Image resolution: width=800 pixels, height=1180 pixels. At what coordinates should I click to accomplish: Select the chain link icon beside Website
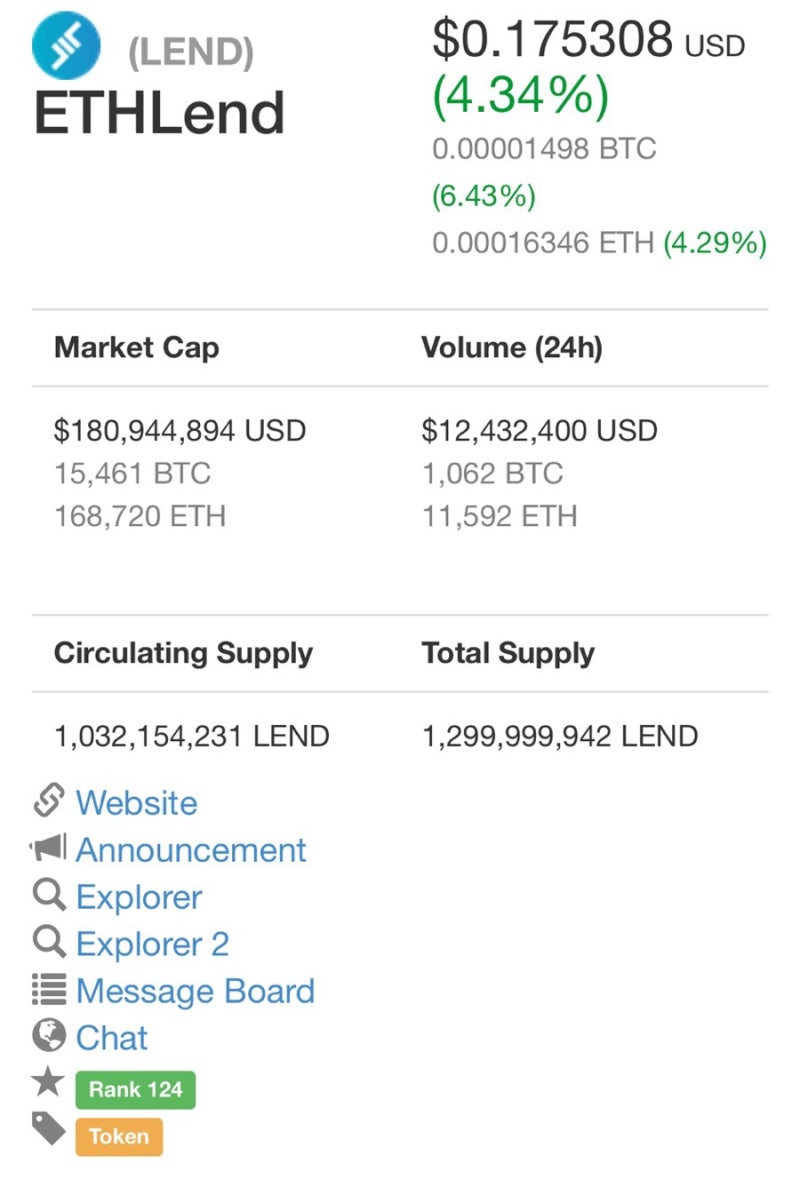tap(49, 802)
